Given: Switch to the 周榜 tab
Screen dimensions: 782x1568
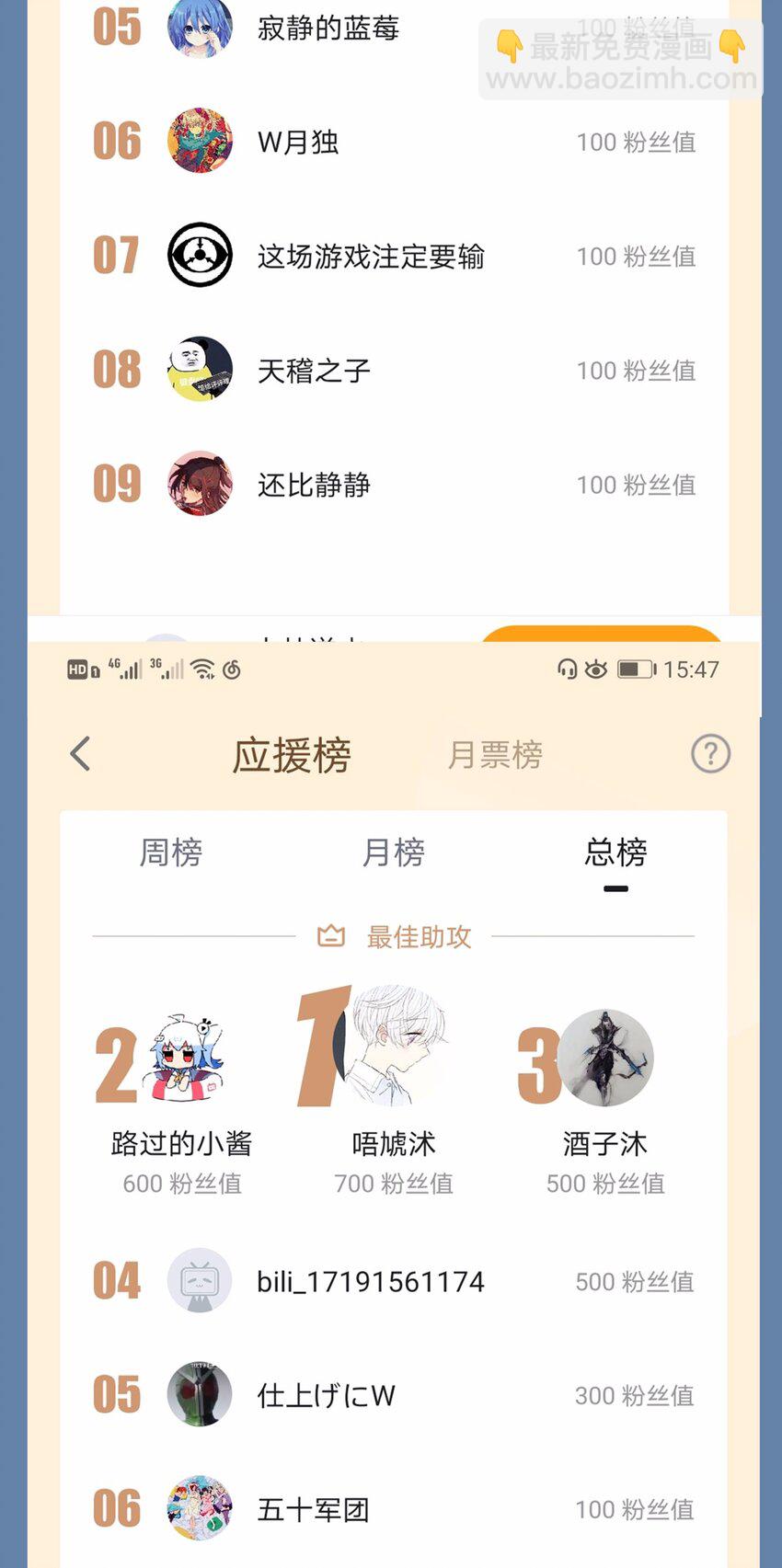Looking at the screenshot, I should (x=170, y=853).
